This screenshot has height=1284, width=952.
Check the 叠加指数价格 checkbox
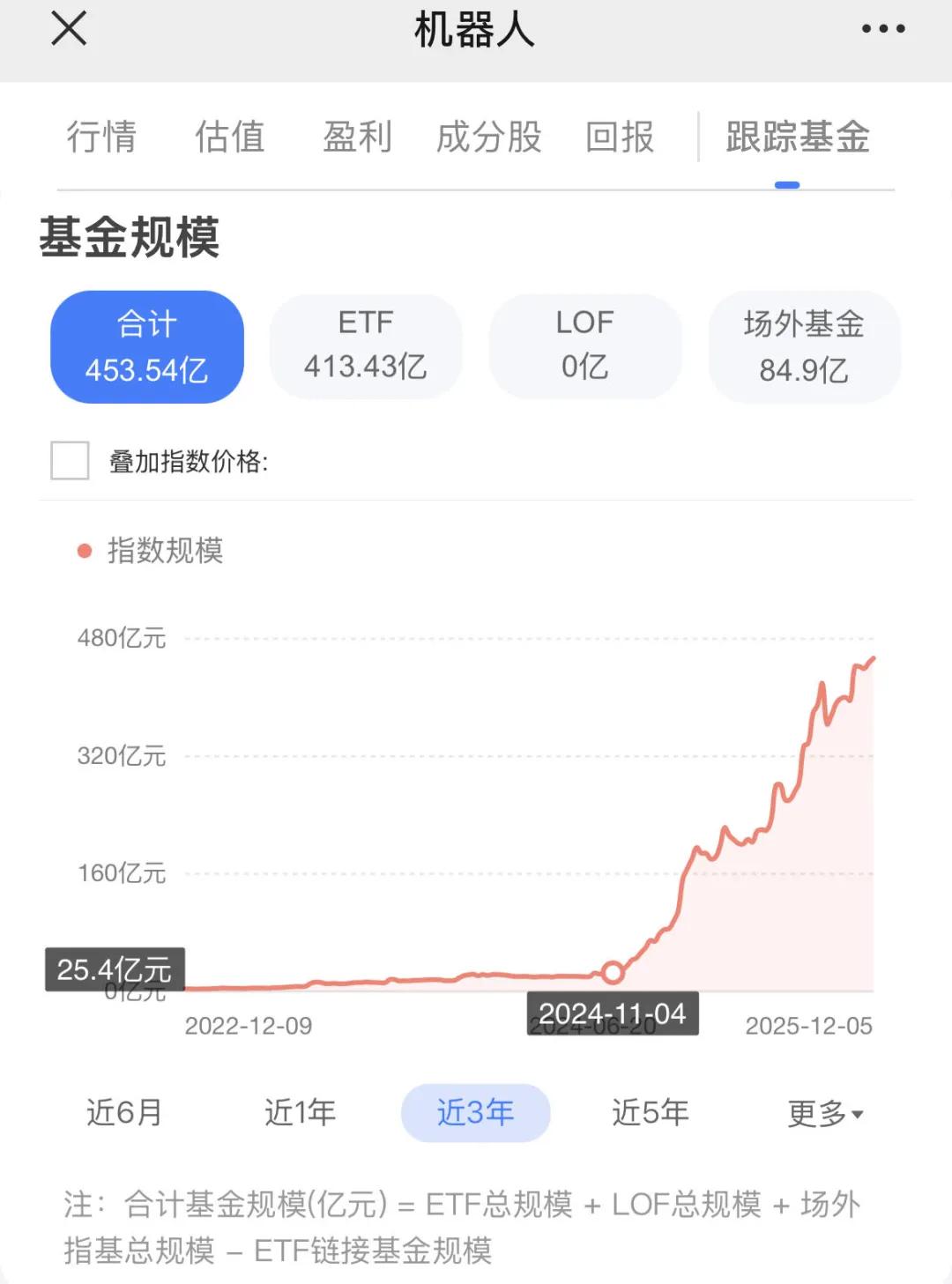pos(71,460)
